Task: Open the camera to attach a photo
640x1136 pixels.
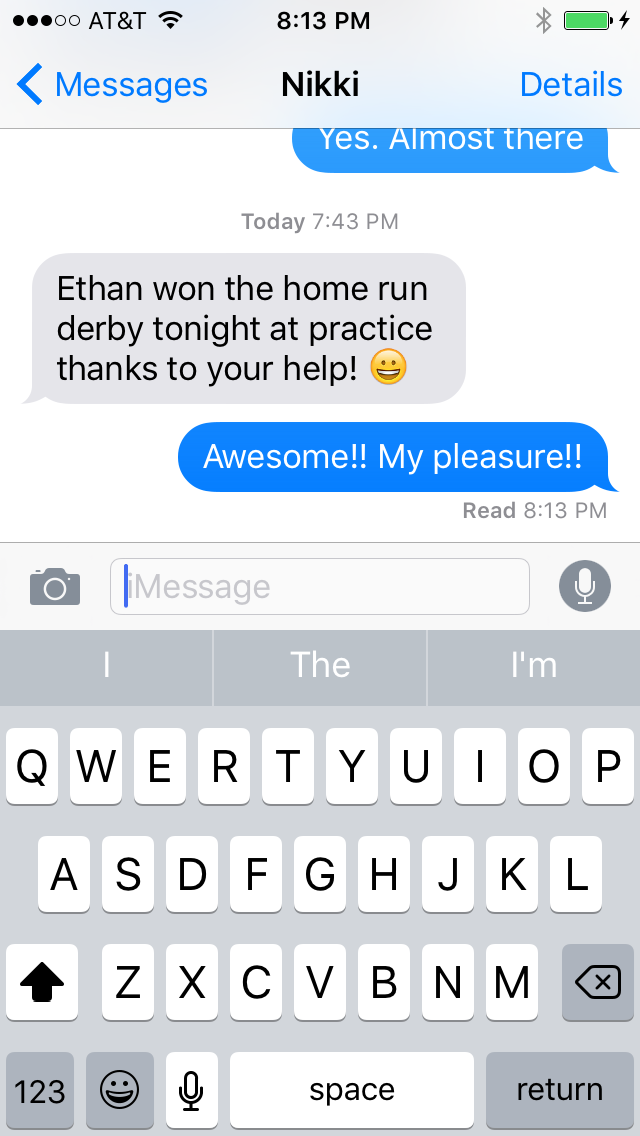Action: (55, 586)
